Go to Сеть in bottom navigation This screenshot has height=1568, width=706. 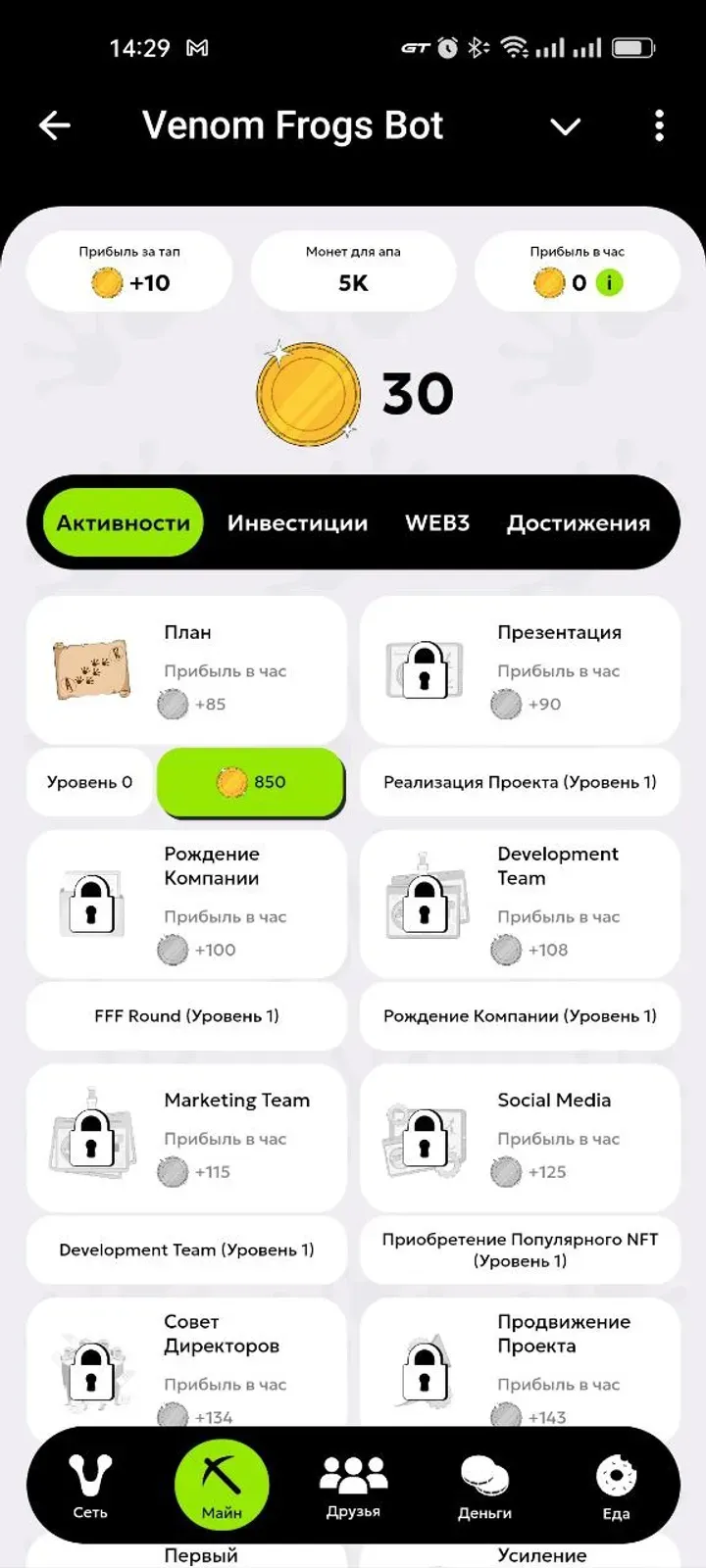pos(90,1486)
